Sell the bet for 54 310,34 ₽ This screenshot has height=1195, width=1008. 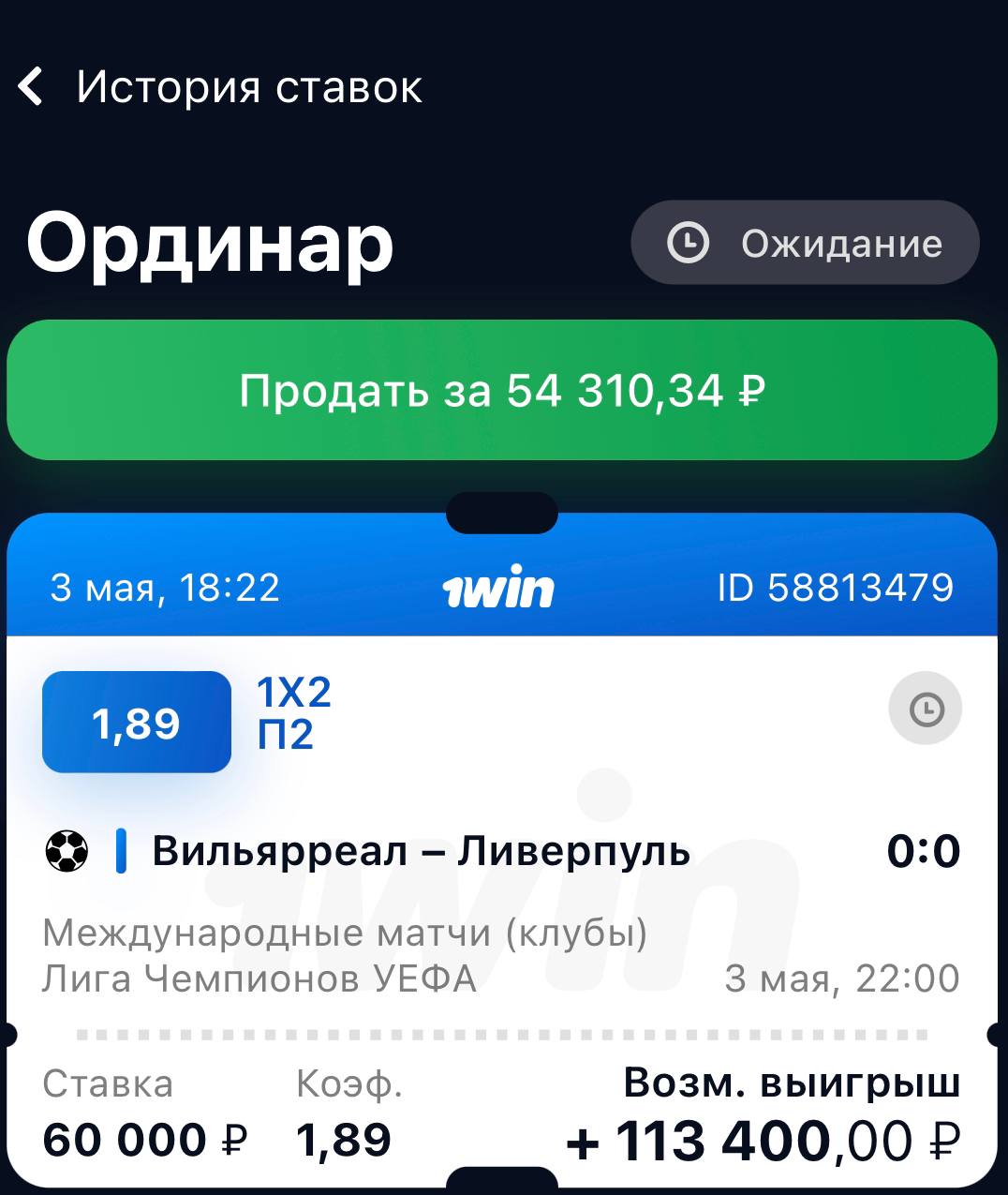pyautogui.click(x=502, y=390)
